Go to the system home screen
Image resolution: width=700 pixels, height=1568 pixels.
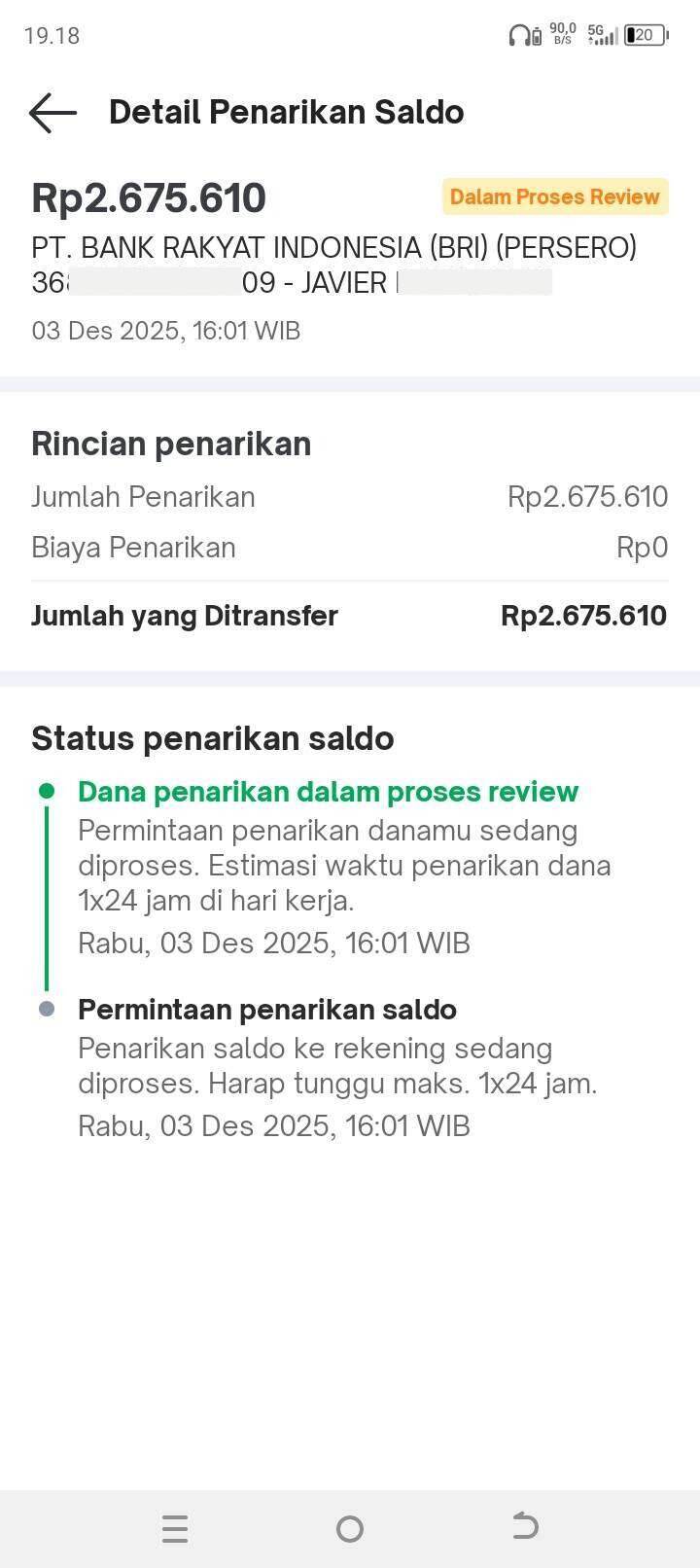(x=350, y=1528)
